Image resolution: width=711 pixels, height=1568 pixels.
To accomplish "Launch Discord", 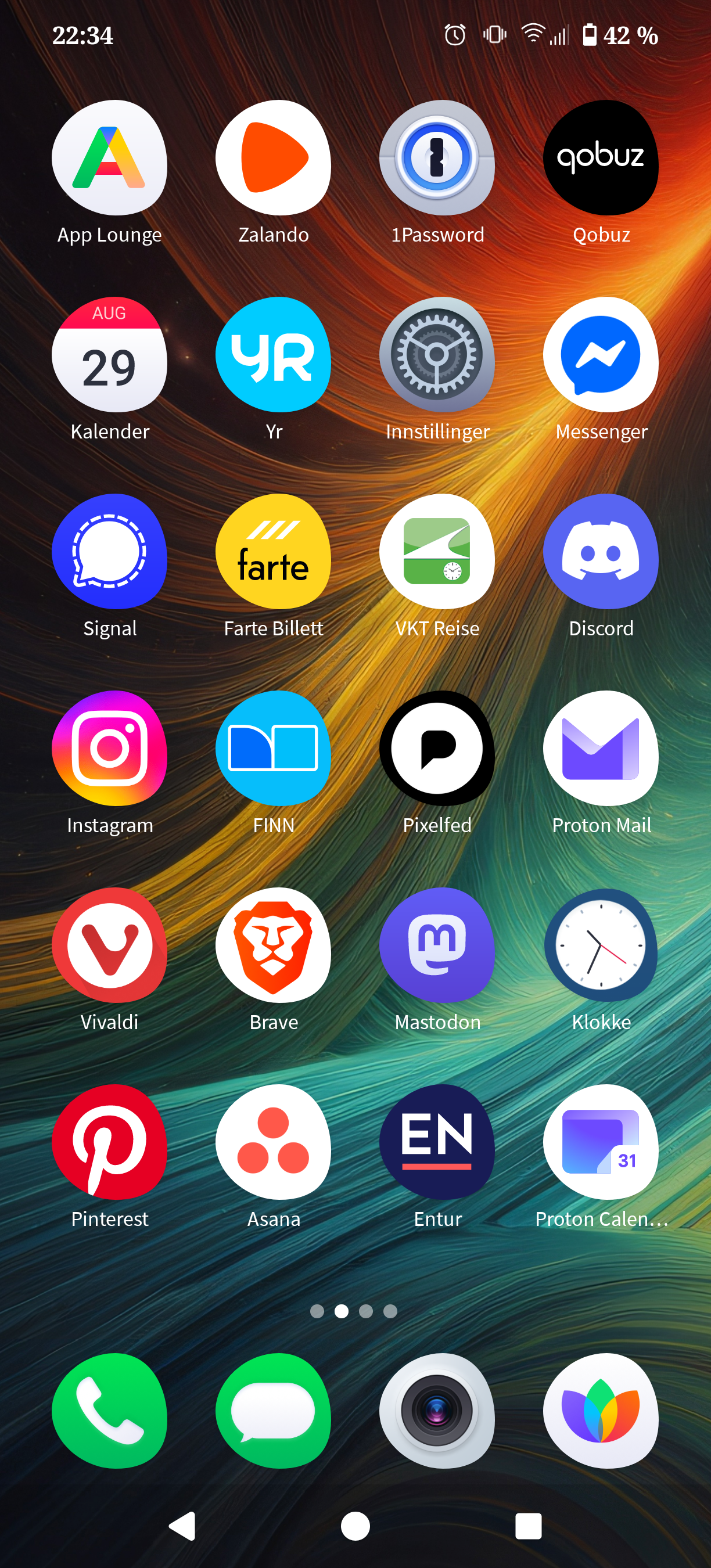I will click(x=601, y=551).
